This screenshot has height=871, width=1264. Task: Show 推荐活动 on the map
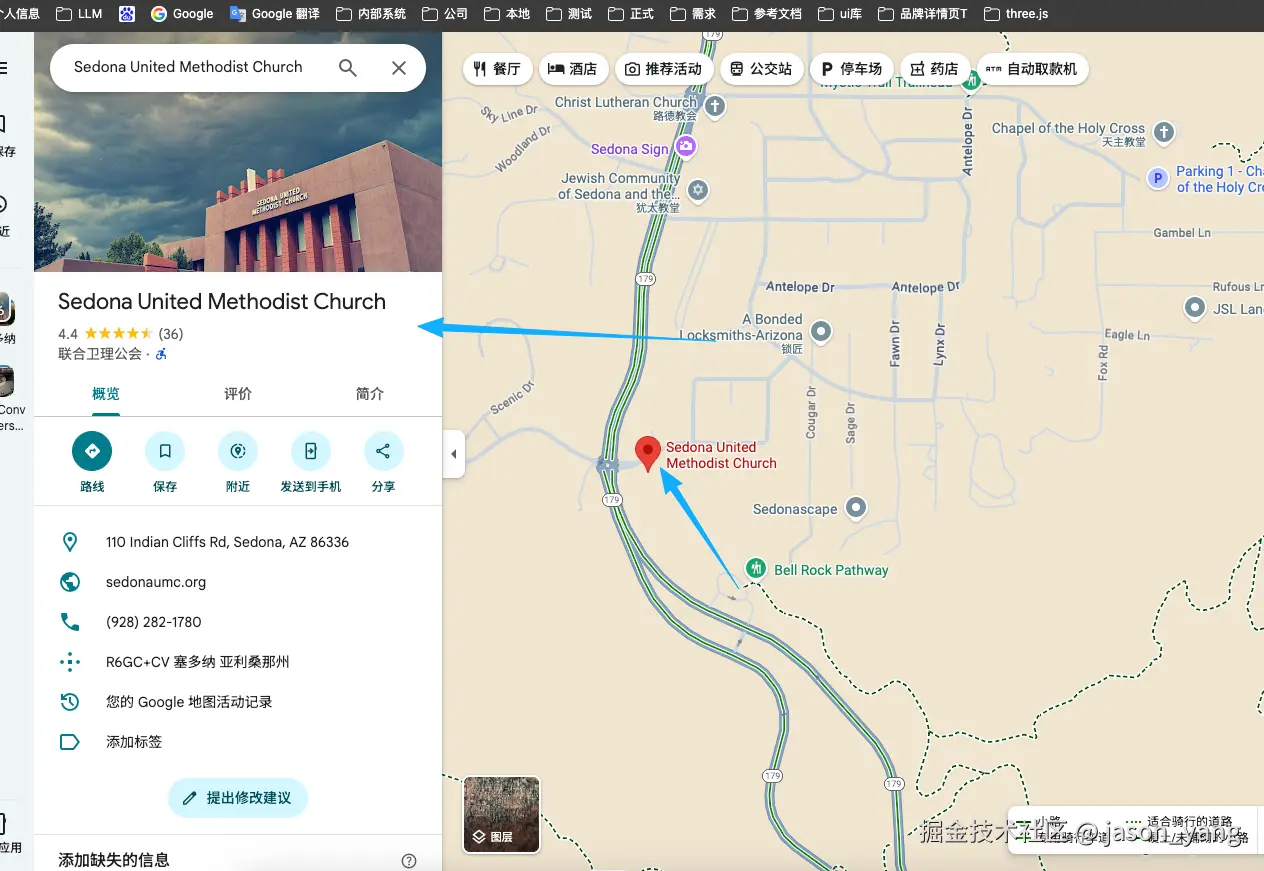(664, 69)
